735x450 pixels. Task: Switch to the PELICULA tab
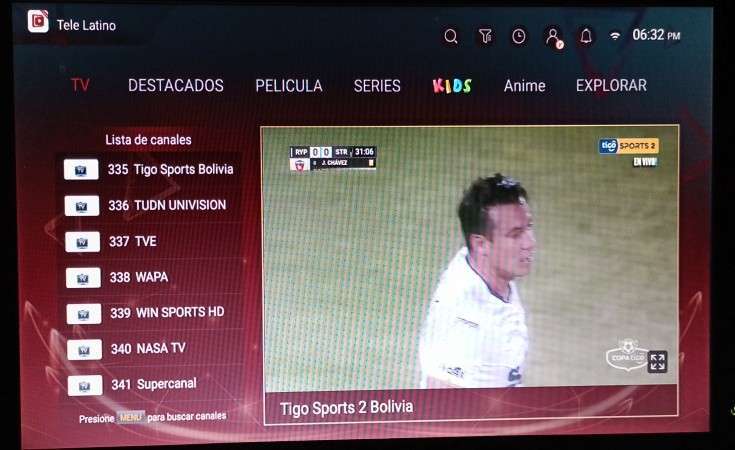click(288, 86)
